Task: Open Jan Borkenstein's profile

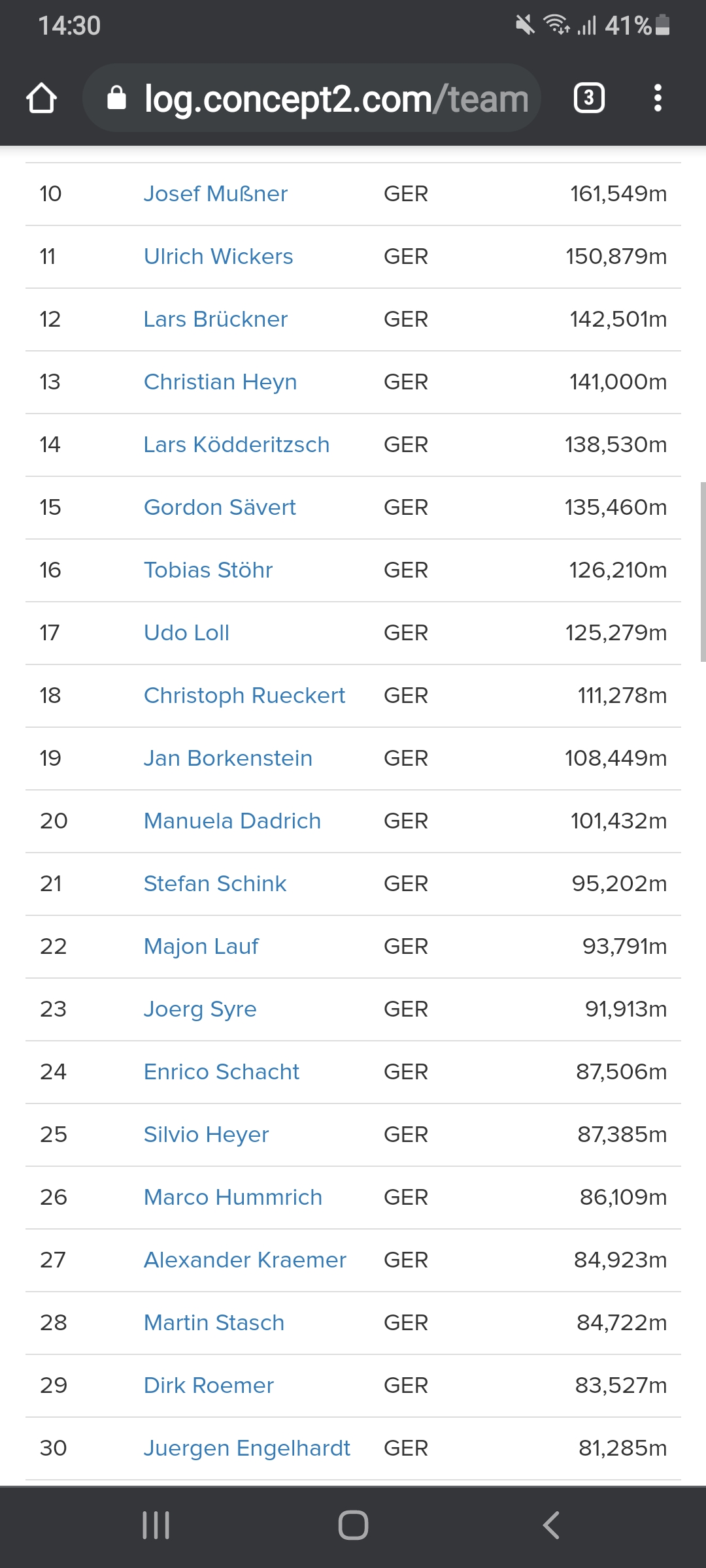Action: (227, 759)
